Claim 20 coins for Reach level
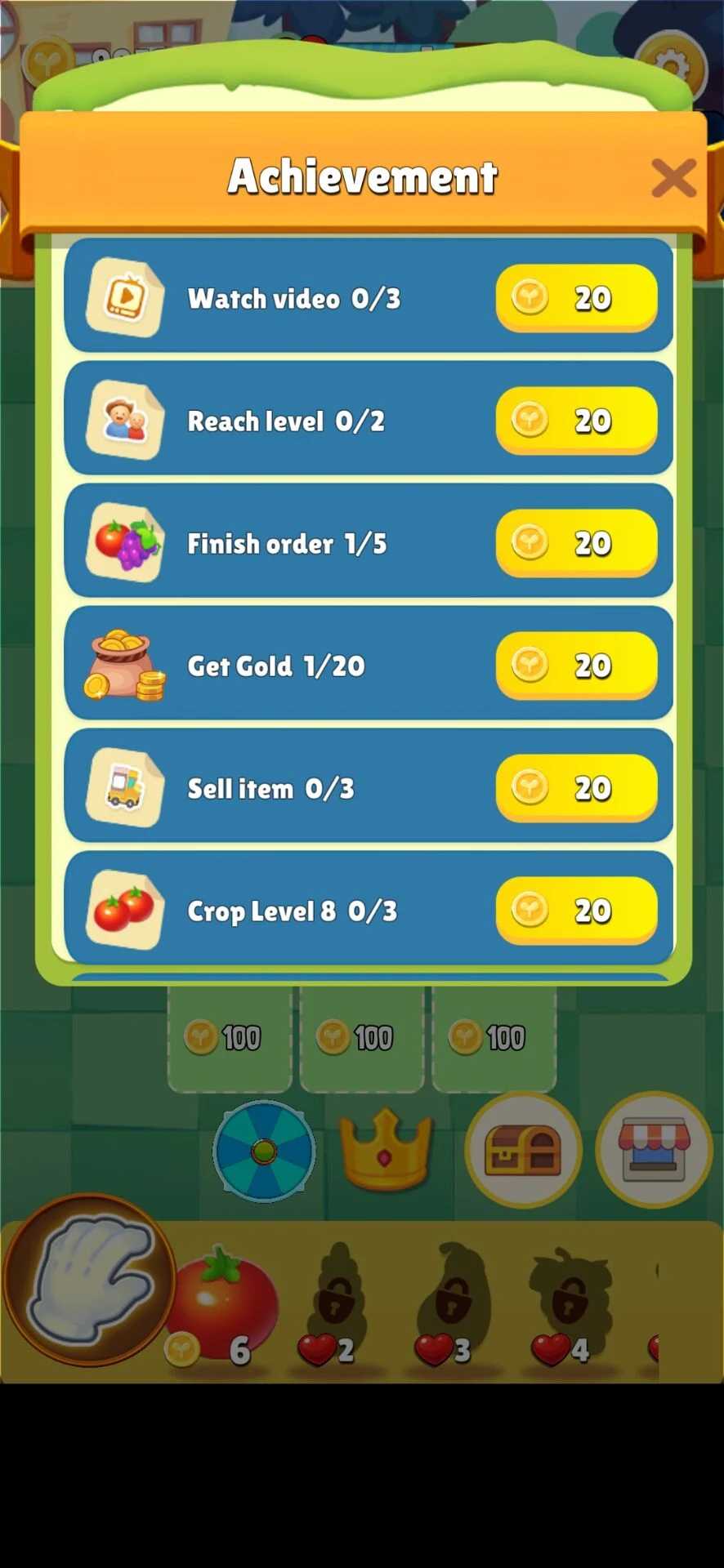The height and width of the screenshot is (1568, 724). 576,421
